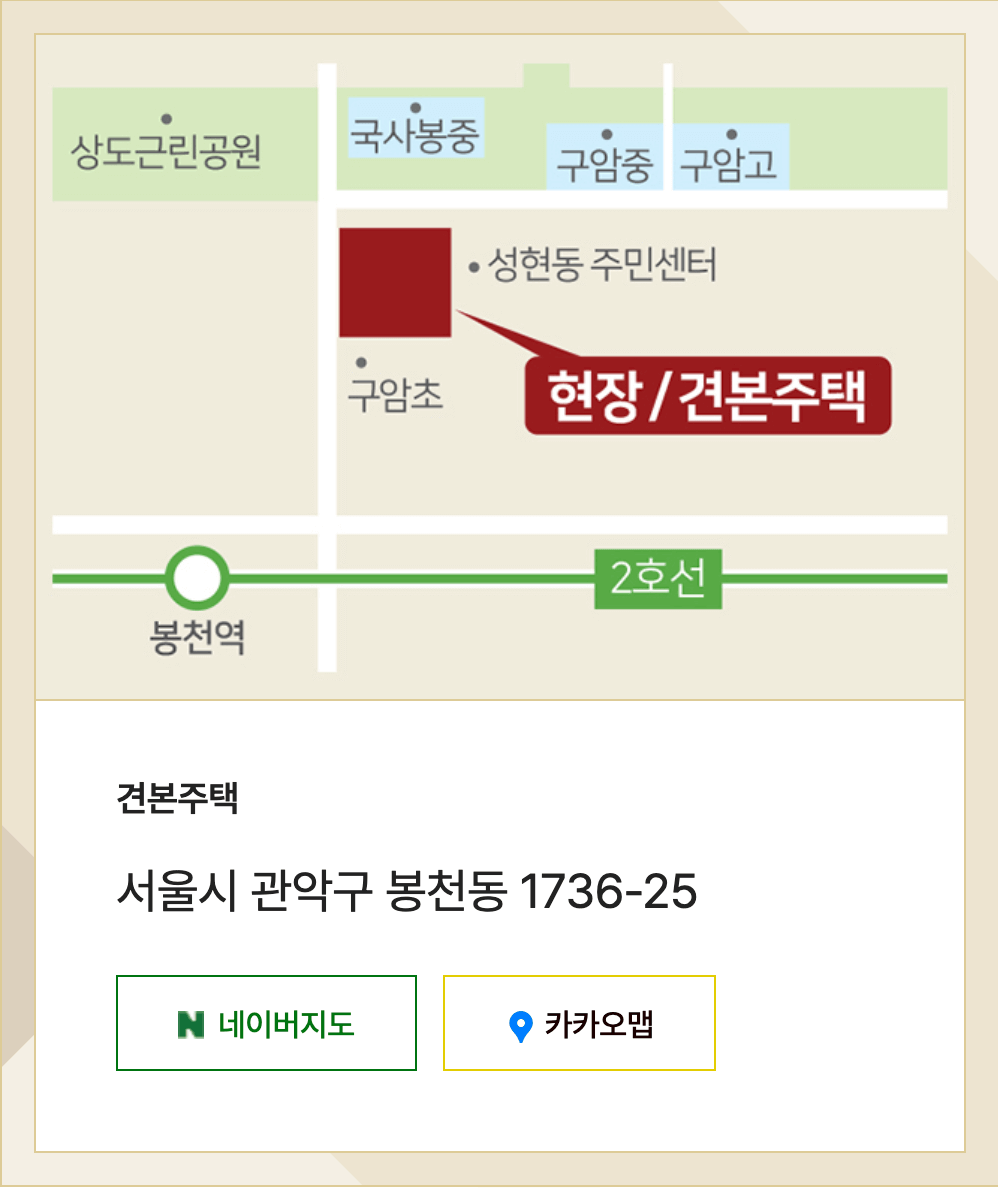Image resolution: width=998 pixels, height=1188 pixels.
Task: Click the dark red building block on the map
Action: [396, 282]
